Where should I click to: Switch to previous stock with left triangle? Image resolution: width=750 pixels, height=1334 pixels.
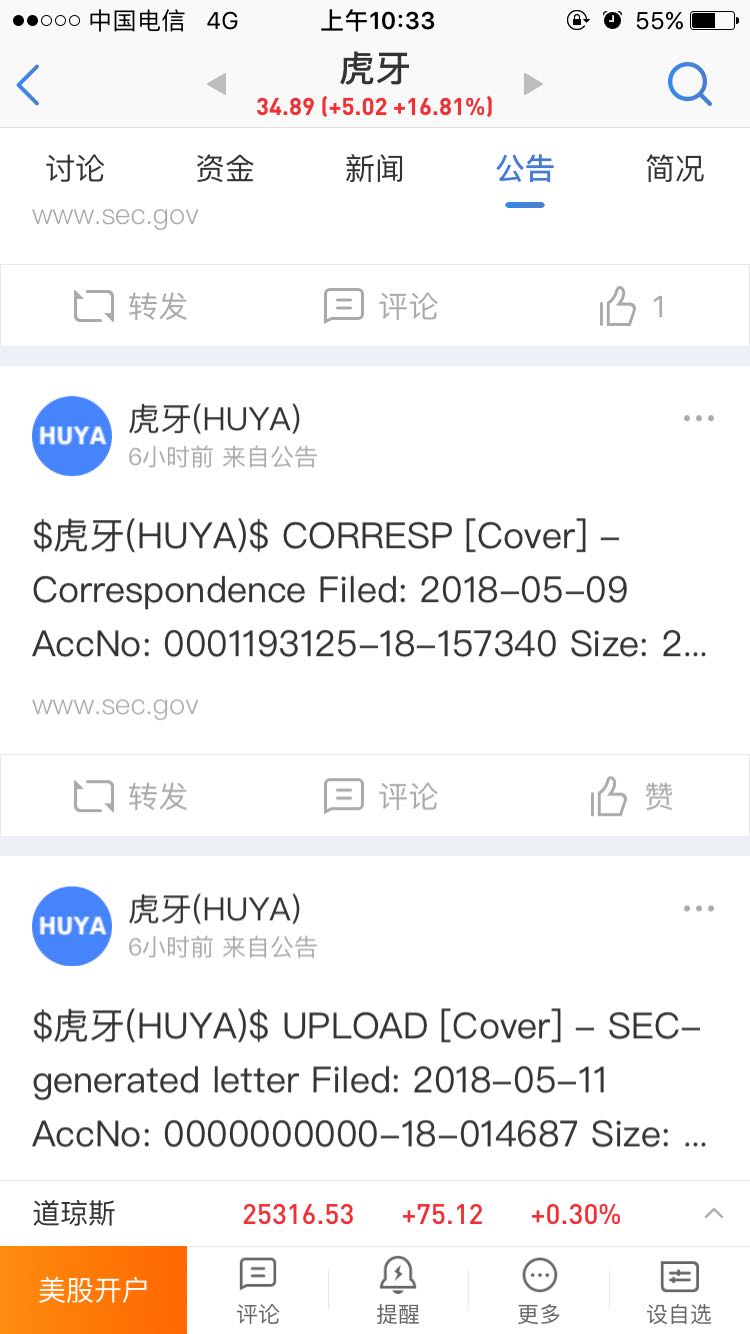[x=216, y=84]
